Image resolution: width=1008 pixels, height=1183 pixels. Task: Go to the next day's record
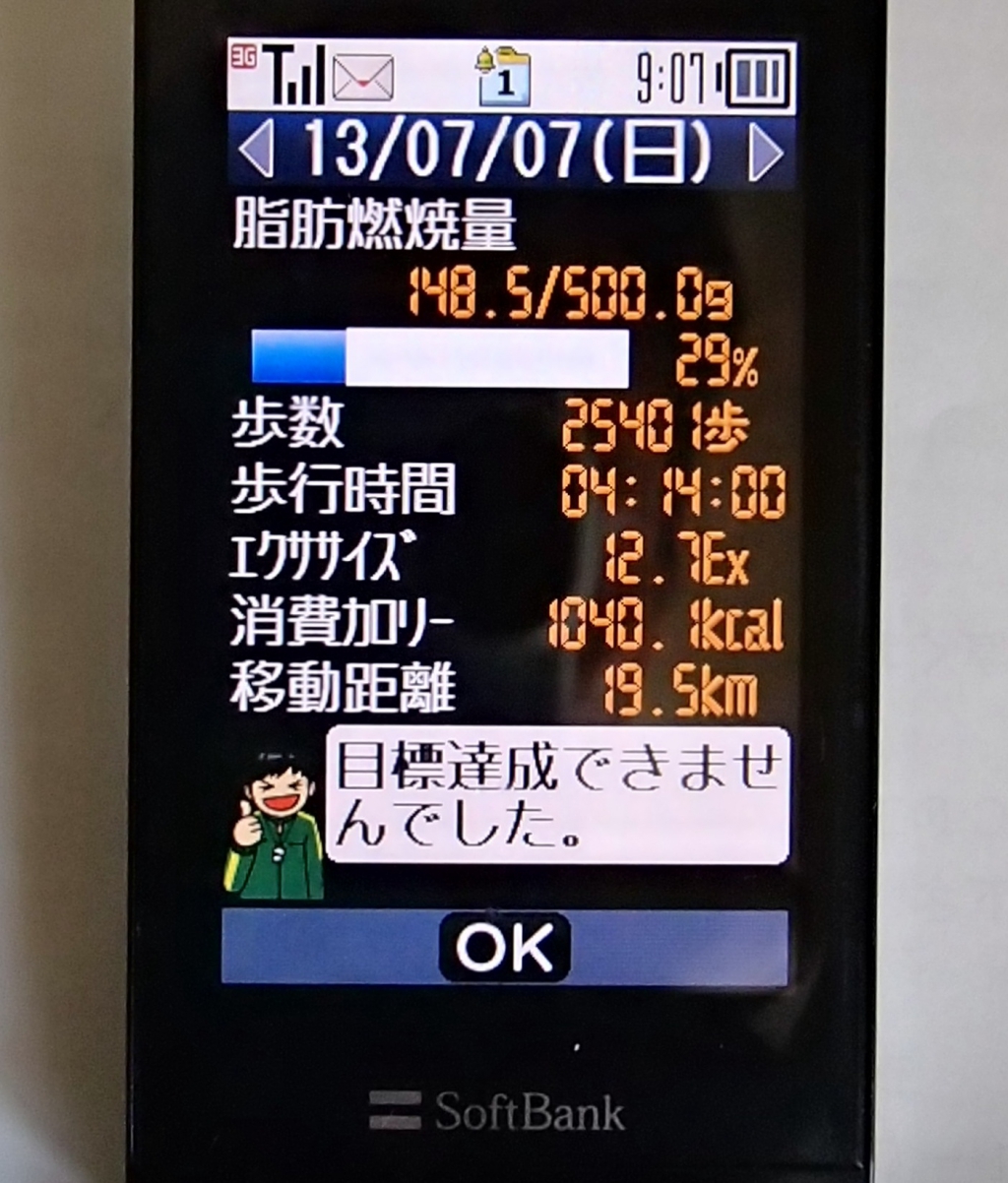pyautogui.click(x=765, y=153)
